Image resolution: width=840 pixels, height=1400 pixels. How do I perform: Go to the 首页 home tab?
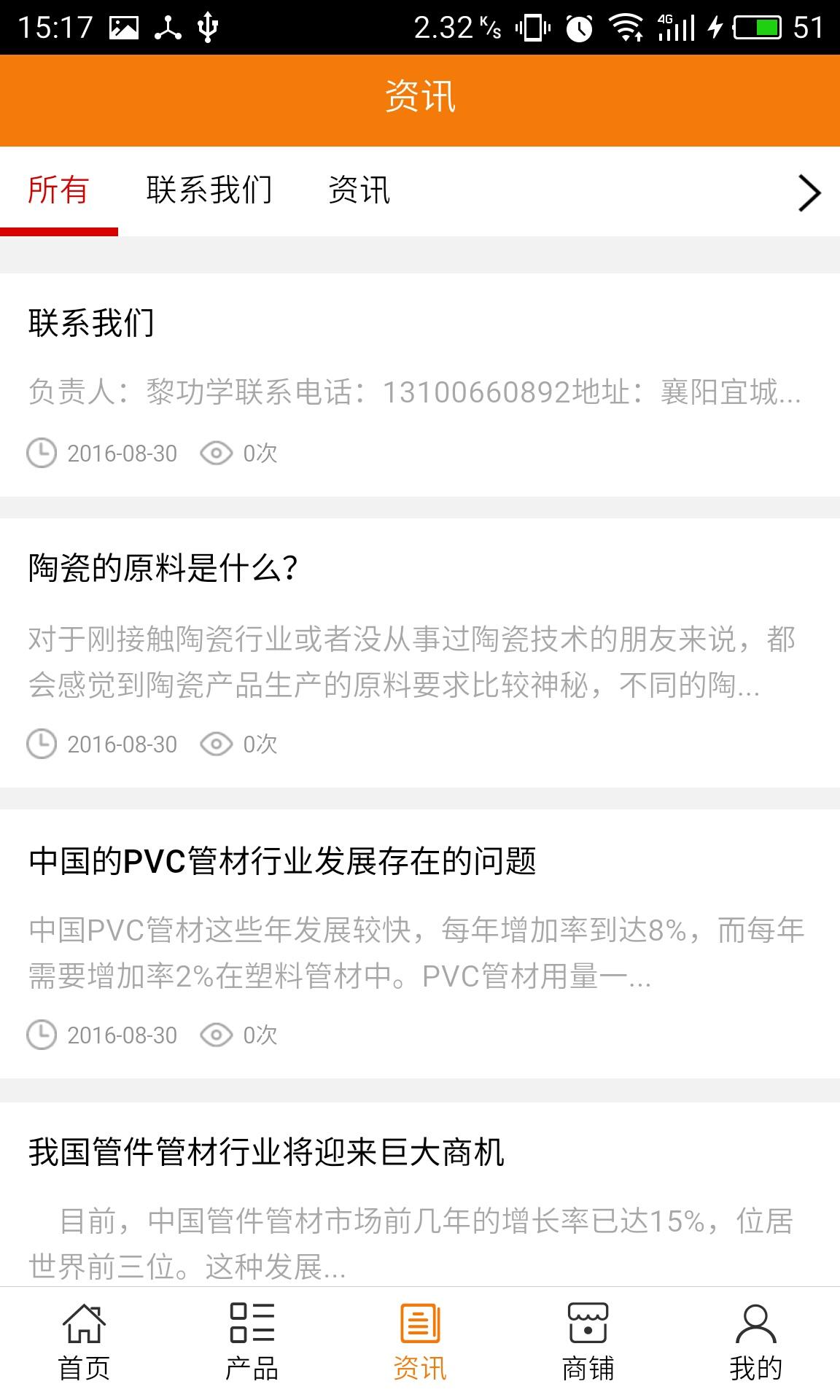84,1343
